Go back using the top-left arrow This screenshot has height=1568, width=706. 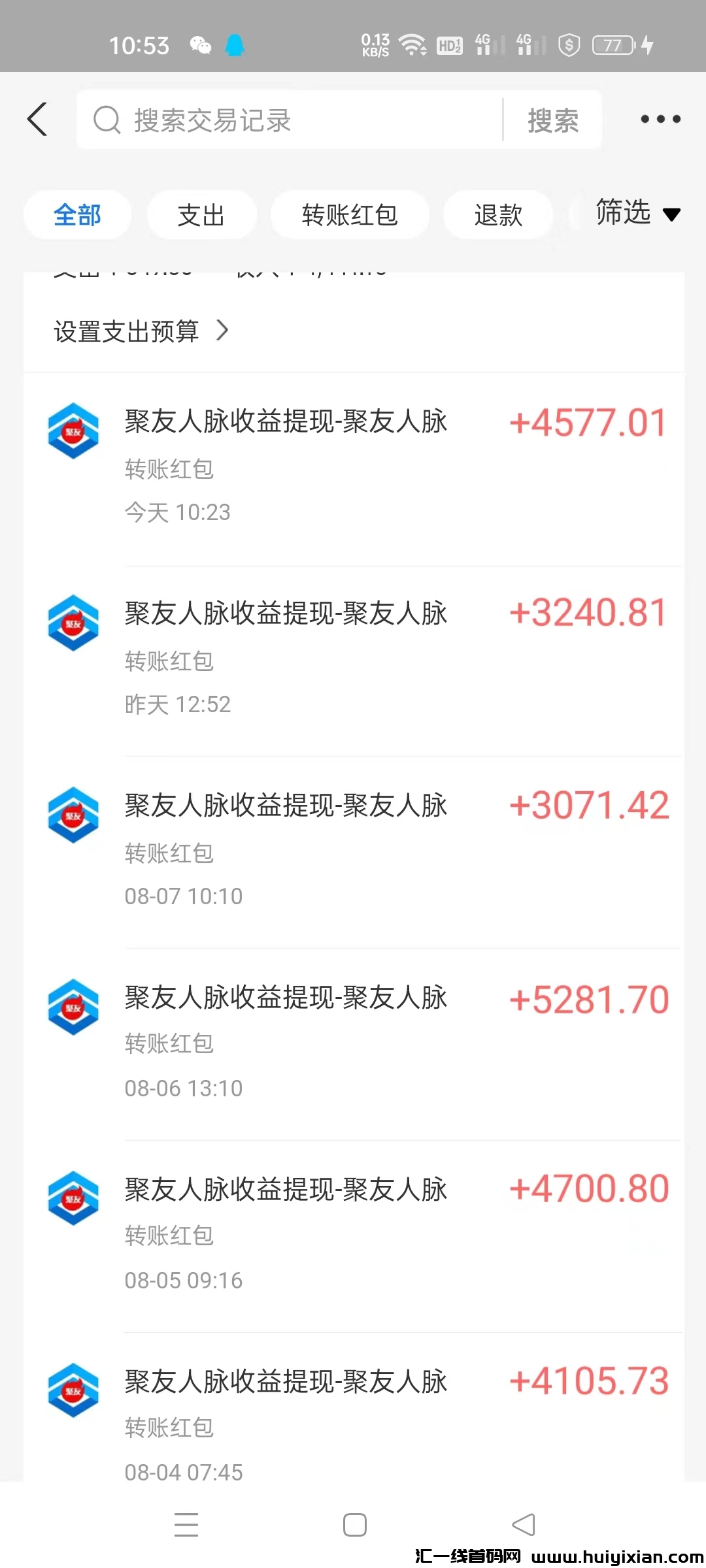point(38,120)
